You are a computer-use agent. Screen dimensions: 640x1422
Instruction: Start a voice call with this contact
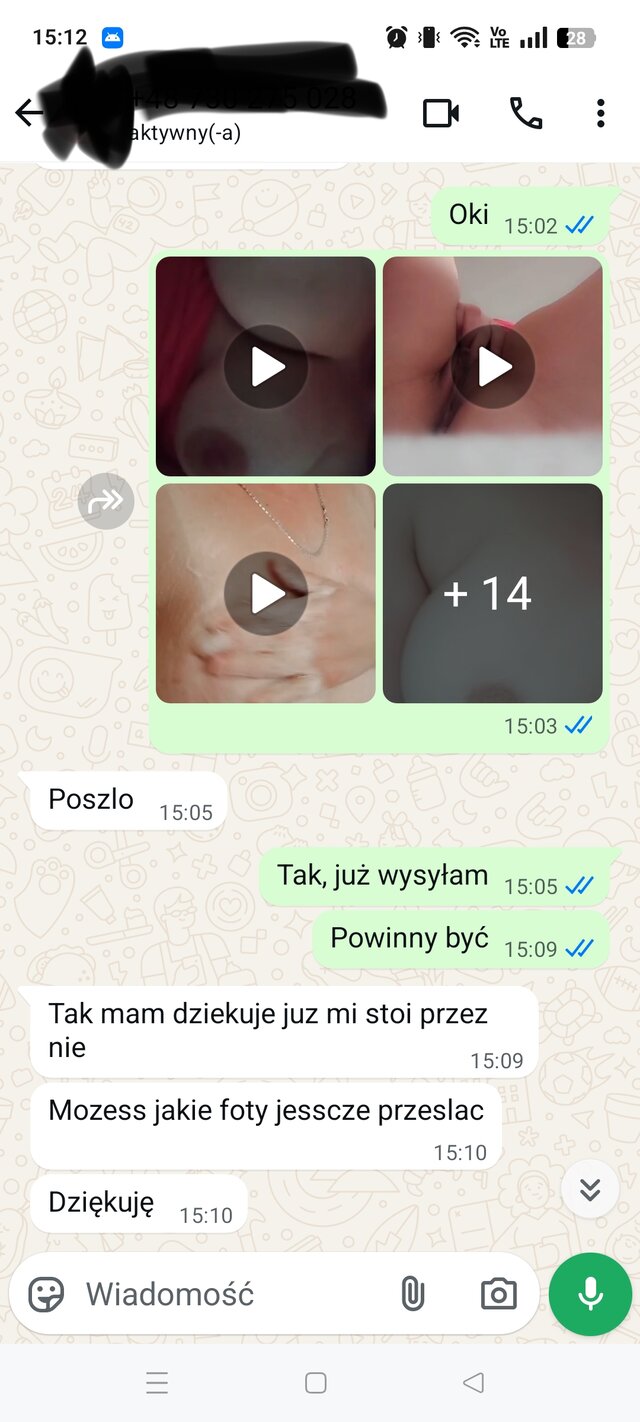[x=526, y=113]
